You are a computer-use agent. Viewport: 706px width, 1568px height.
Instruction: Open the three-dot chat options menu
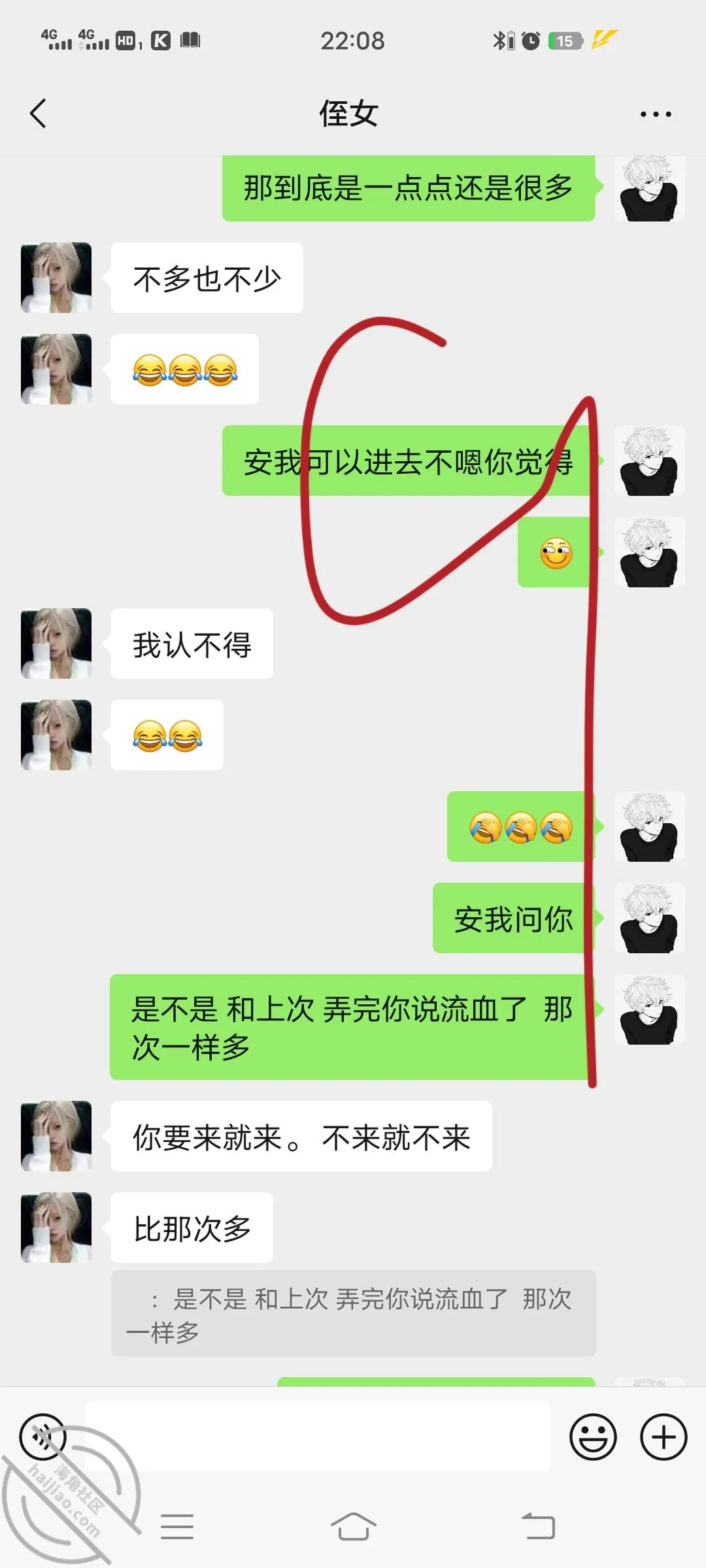[656, 114]
